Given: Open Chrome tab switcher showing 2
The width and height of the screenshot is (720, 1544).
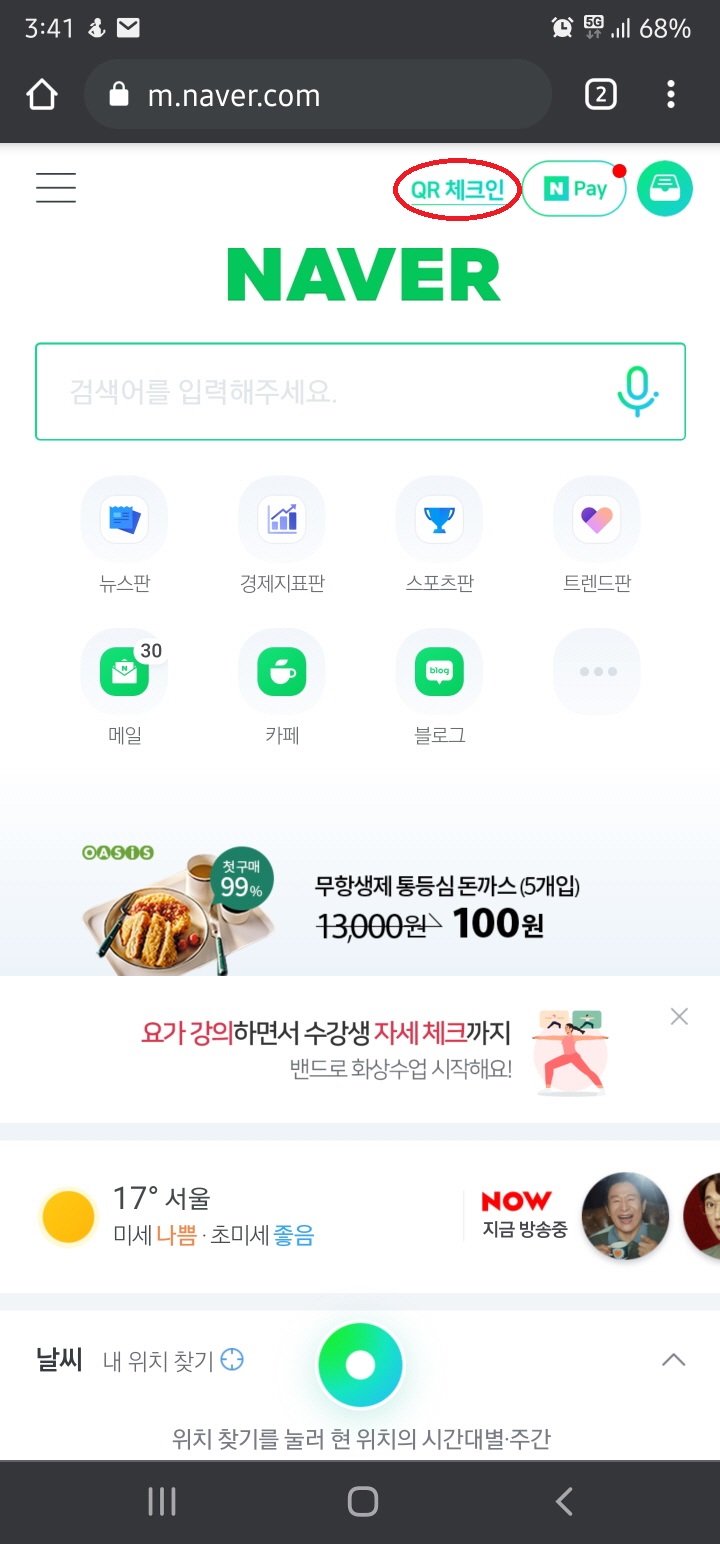Looking at the screenshot, I should point(600,95).
